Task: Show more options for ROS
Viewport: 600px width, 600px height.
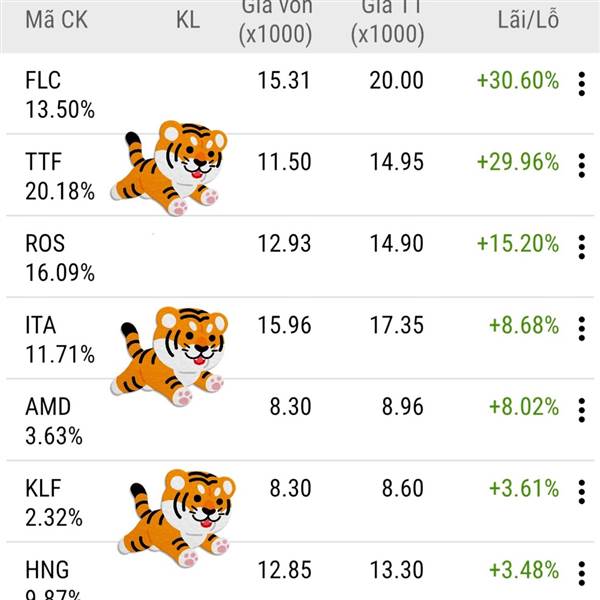Action: coord(582,247)
